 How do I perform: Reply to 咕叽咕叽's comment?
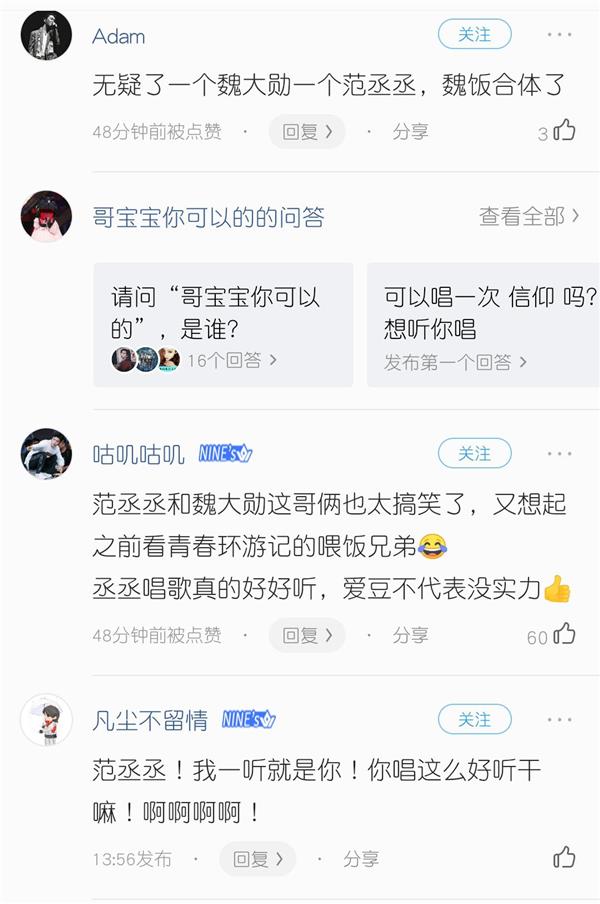306,635
